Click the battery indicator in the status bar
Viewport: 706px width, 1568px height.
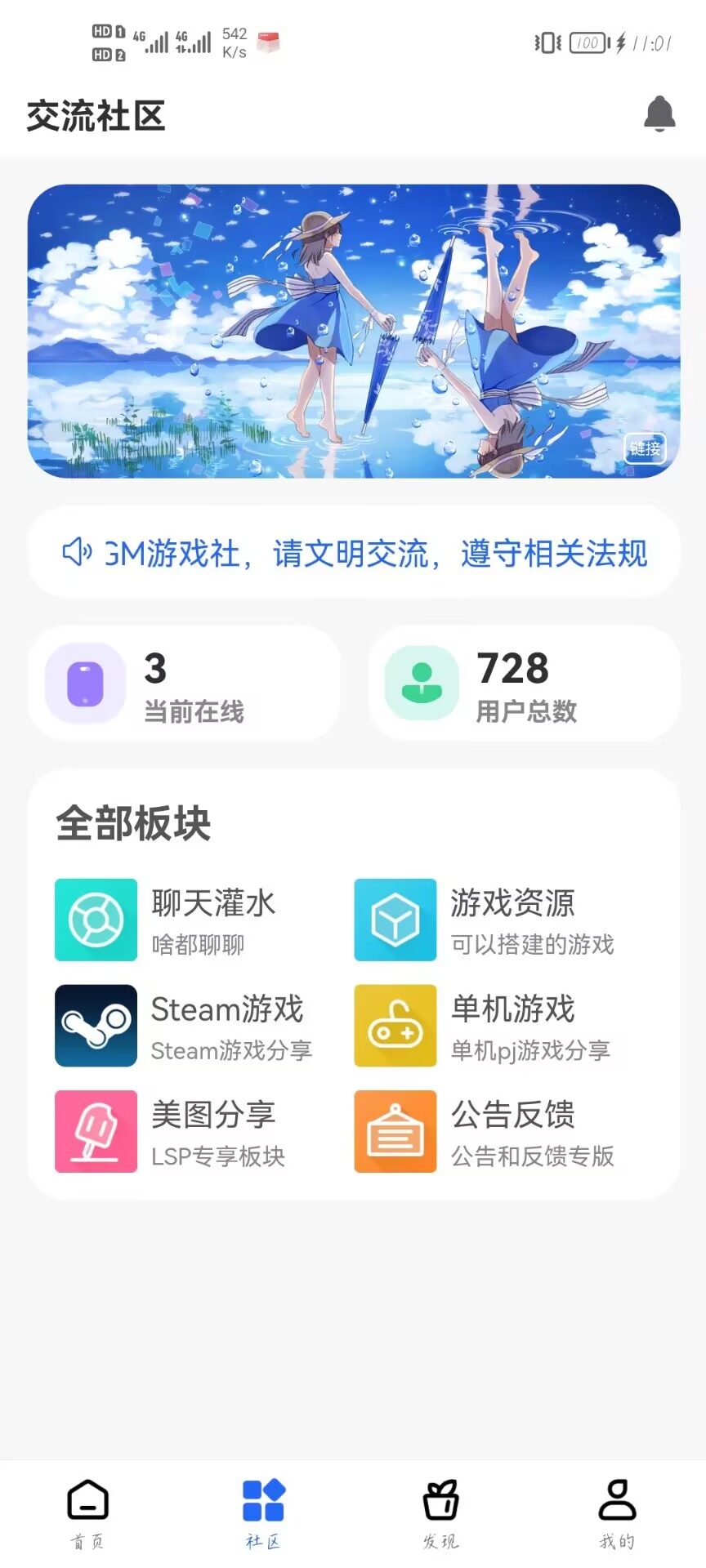586,42
